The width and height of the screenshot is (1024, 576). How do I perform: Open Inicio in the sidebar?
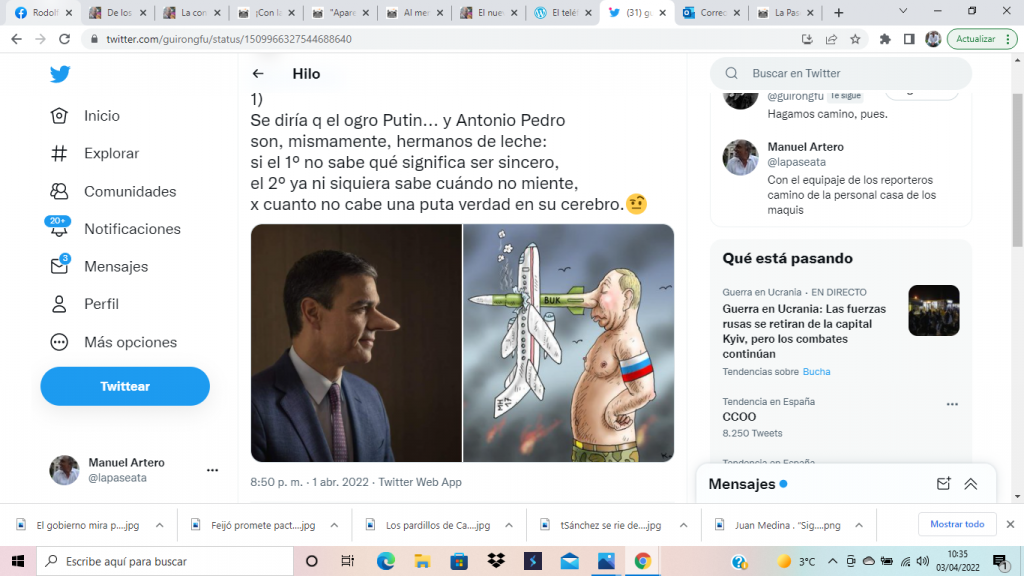[x=86, y=116]
